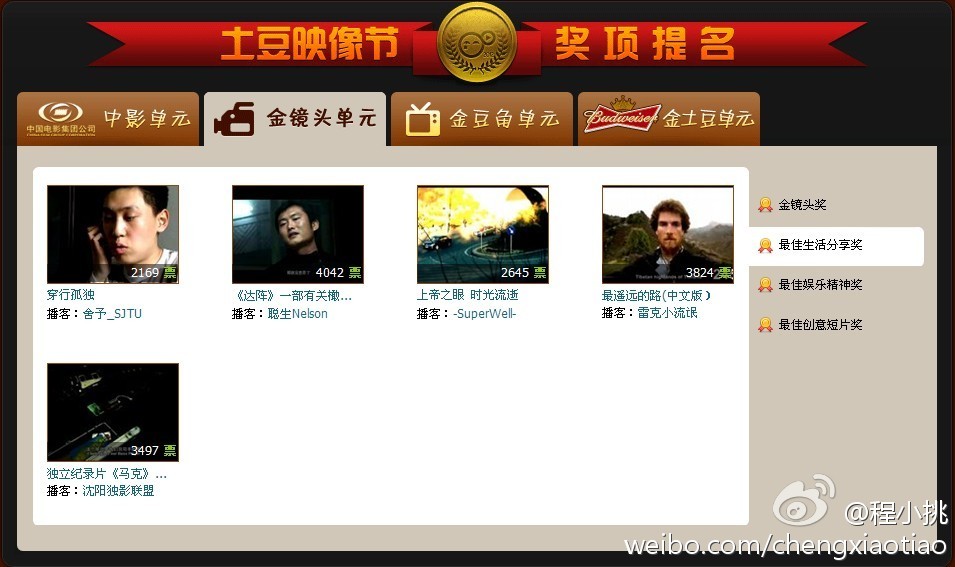Select the 金镜头单元 tab
This screenshot has width=955, height=567.
pos(295,119)
